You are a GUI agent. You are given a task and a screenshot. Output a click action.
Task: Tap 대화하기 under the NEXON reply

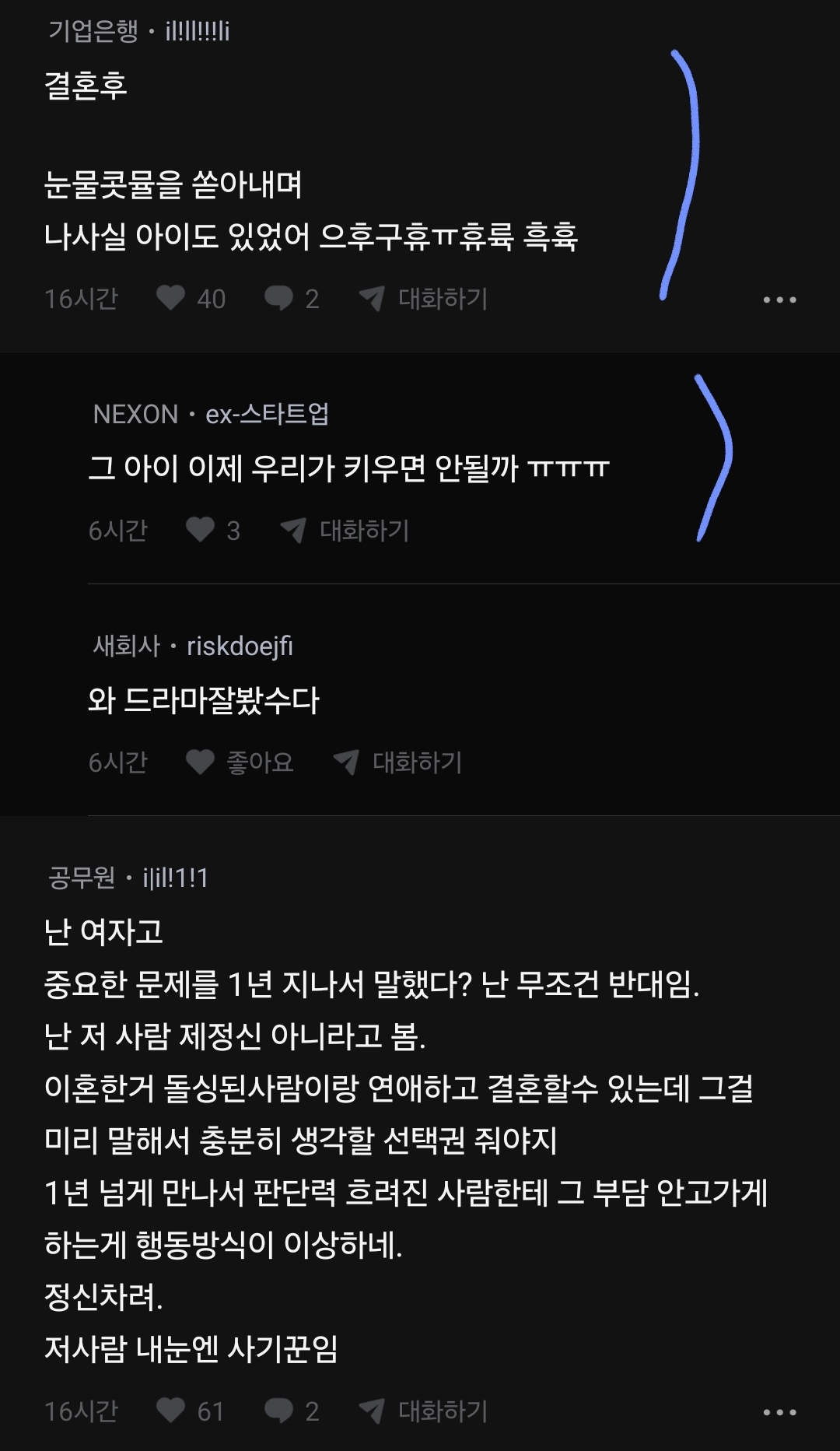(x=345, y=530)
